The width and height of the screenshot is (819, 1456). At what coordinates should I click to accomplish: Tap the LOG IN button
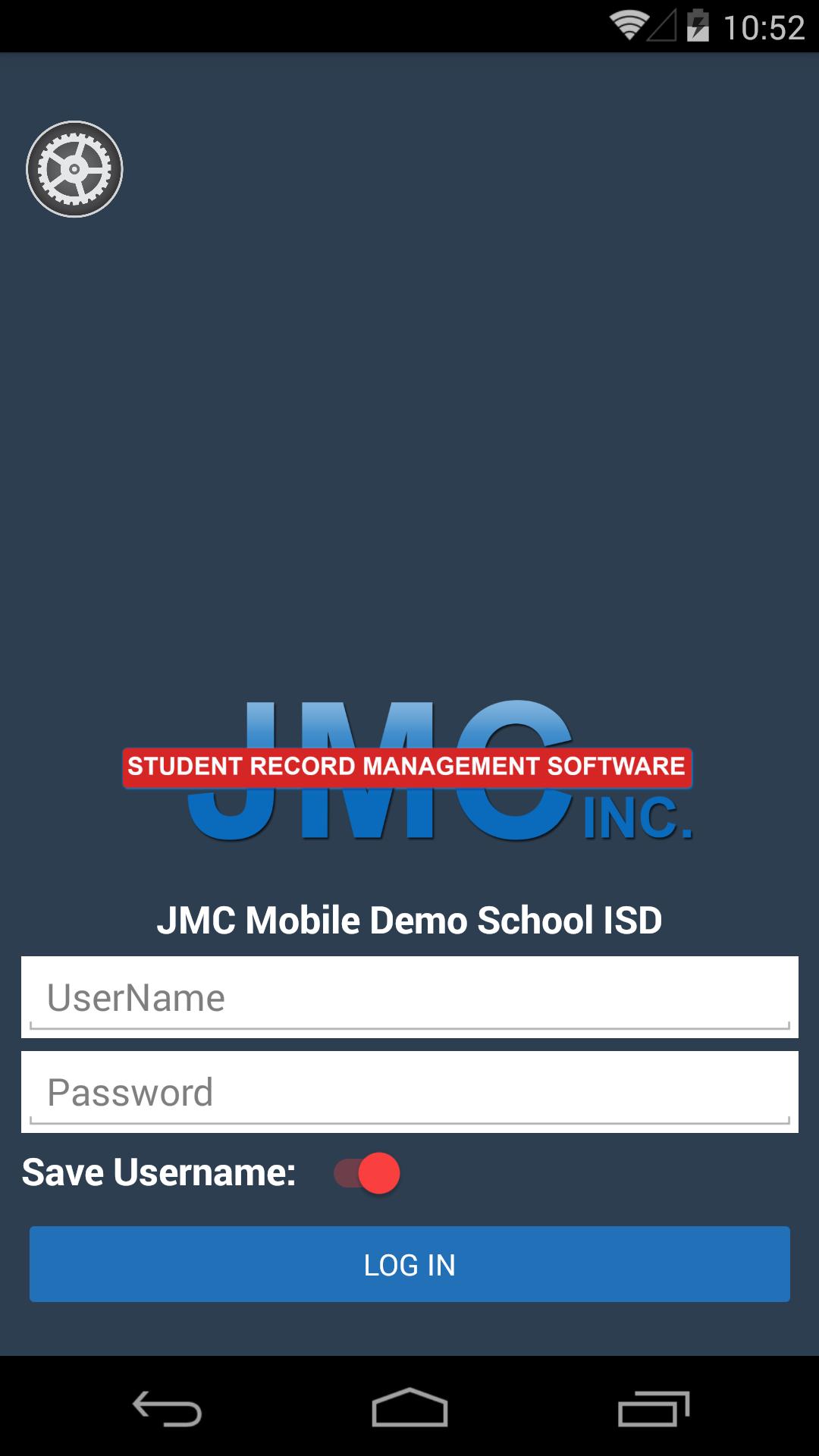point(409,1264)
